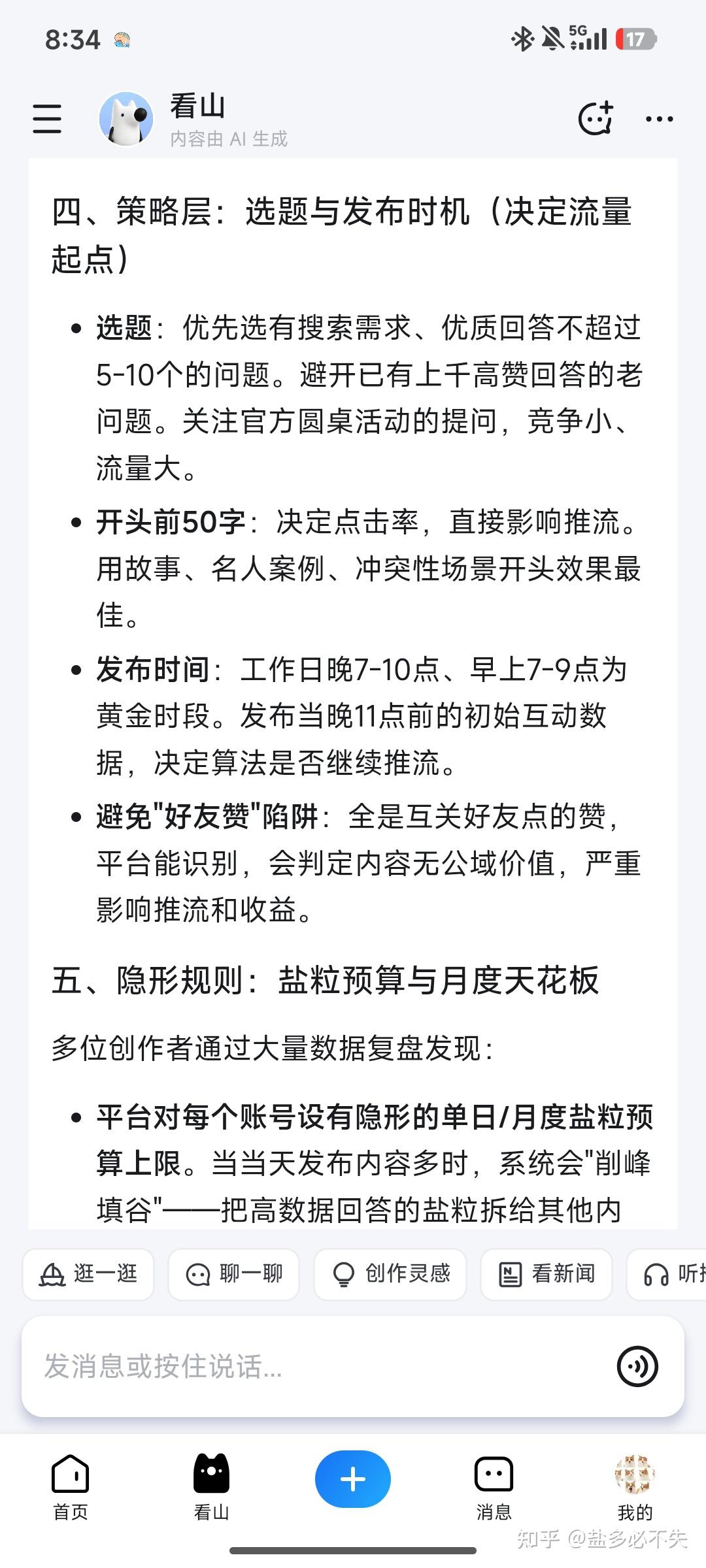706x1568 pixels.
Task: Select the 聊一聊 chip
Action: click(233, 1274)
